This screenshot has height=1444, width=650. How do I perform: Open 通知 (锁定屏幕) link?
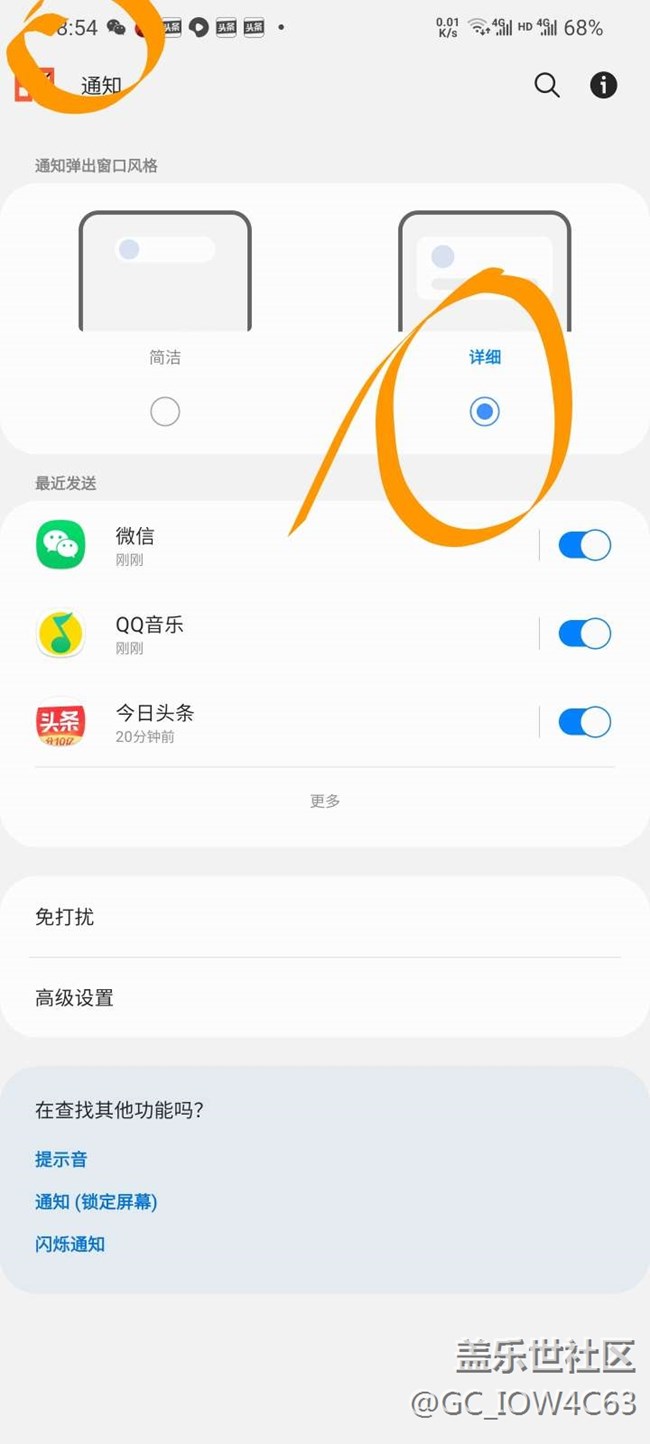96,1202
